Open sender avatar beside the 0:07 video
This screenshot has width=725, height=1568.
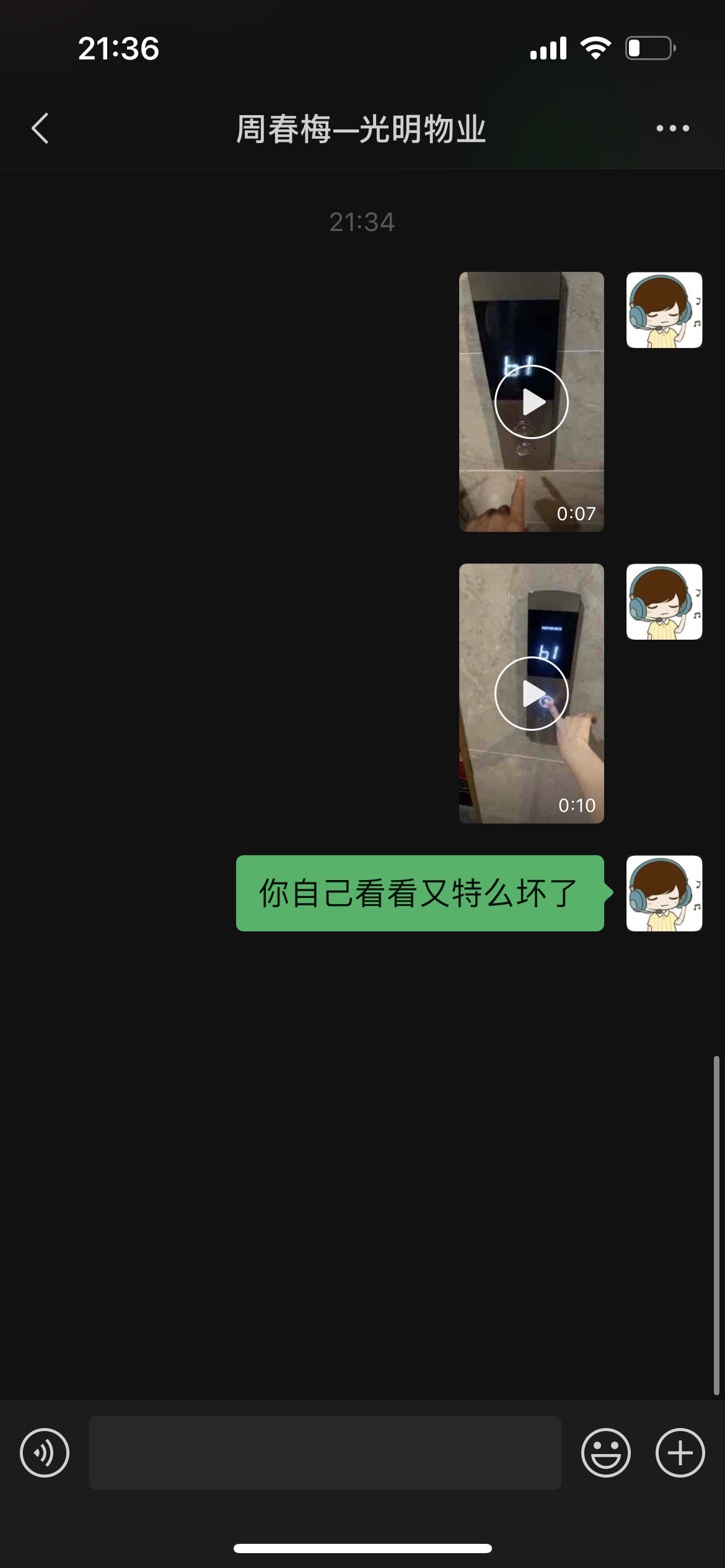[664, 310]
